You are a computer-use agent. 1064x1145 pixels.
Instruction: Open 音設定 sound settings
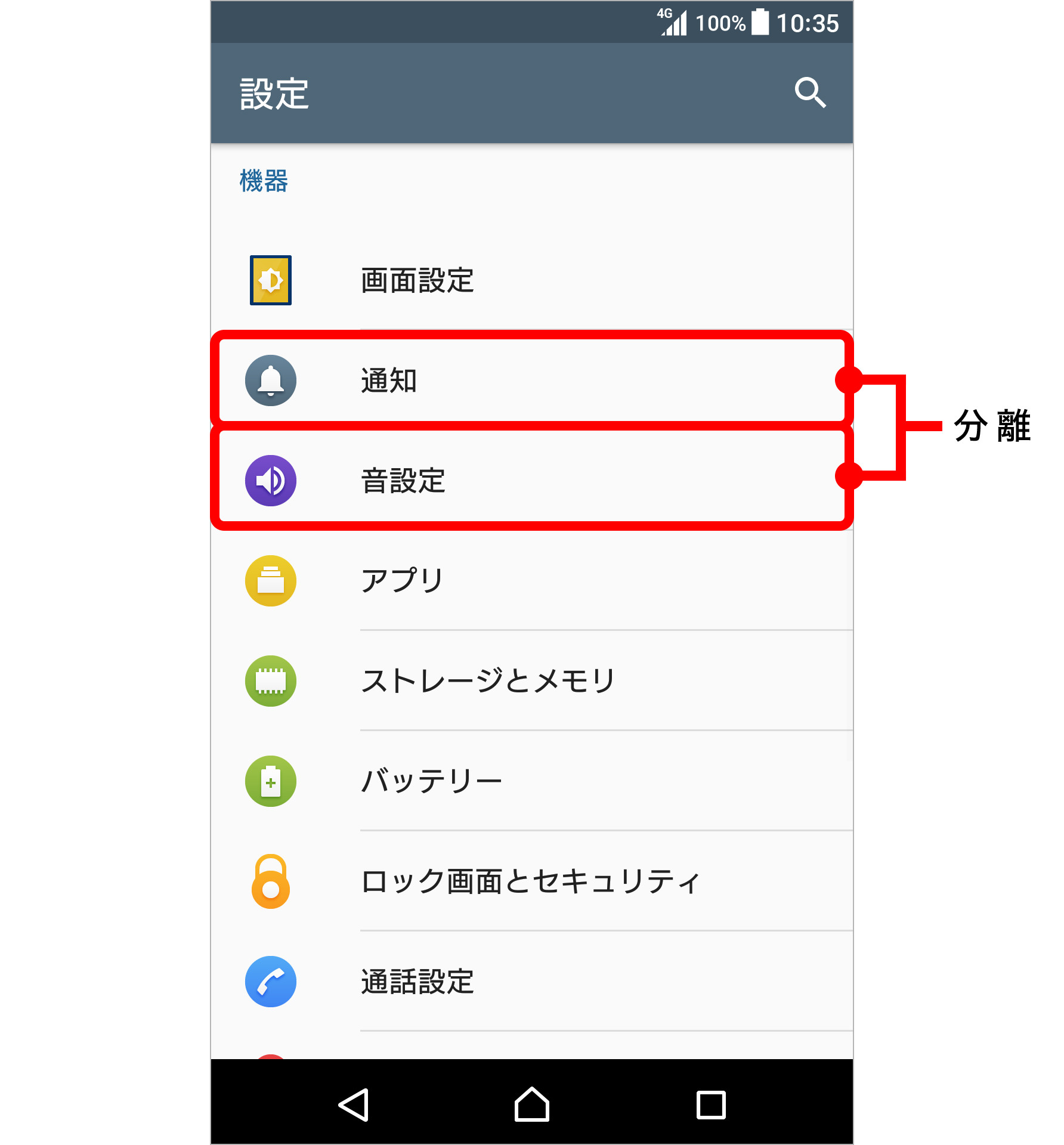(x=403, y=481)
